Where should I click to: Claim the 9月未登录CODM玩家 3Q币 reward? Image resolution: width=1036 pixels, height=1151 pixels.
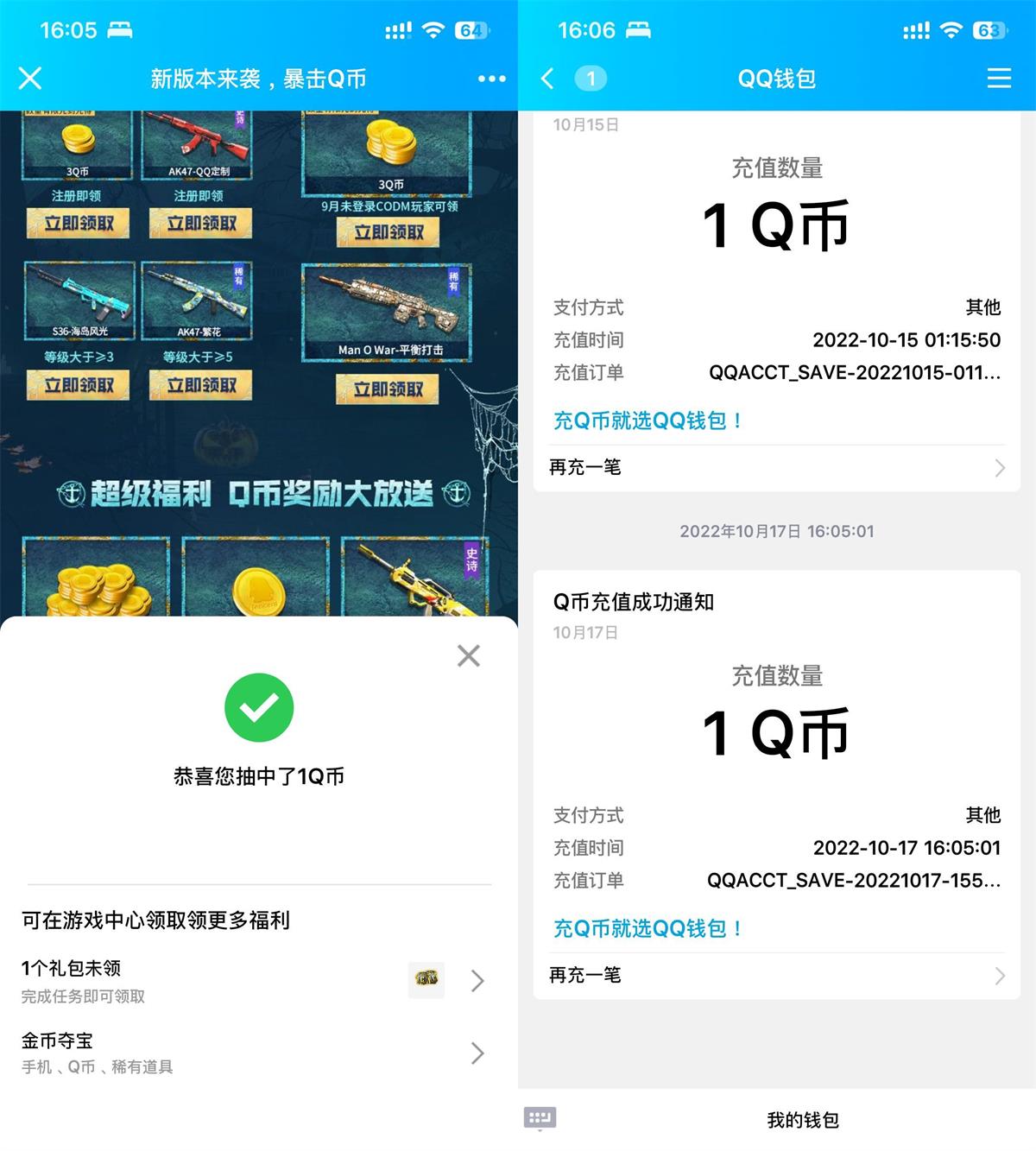(388, 232)
